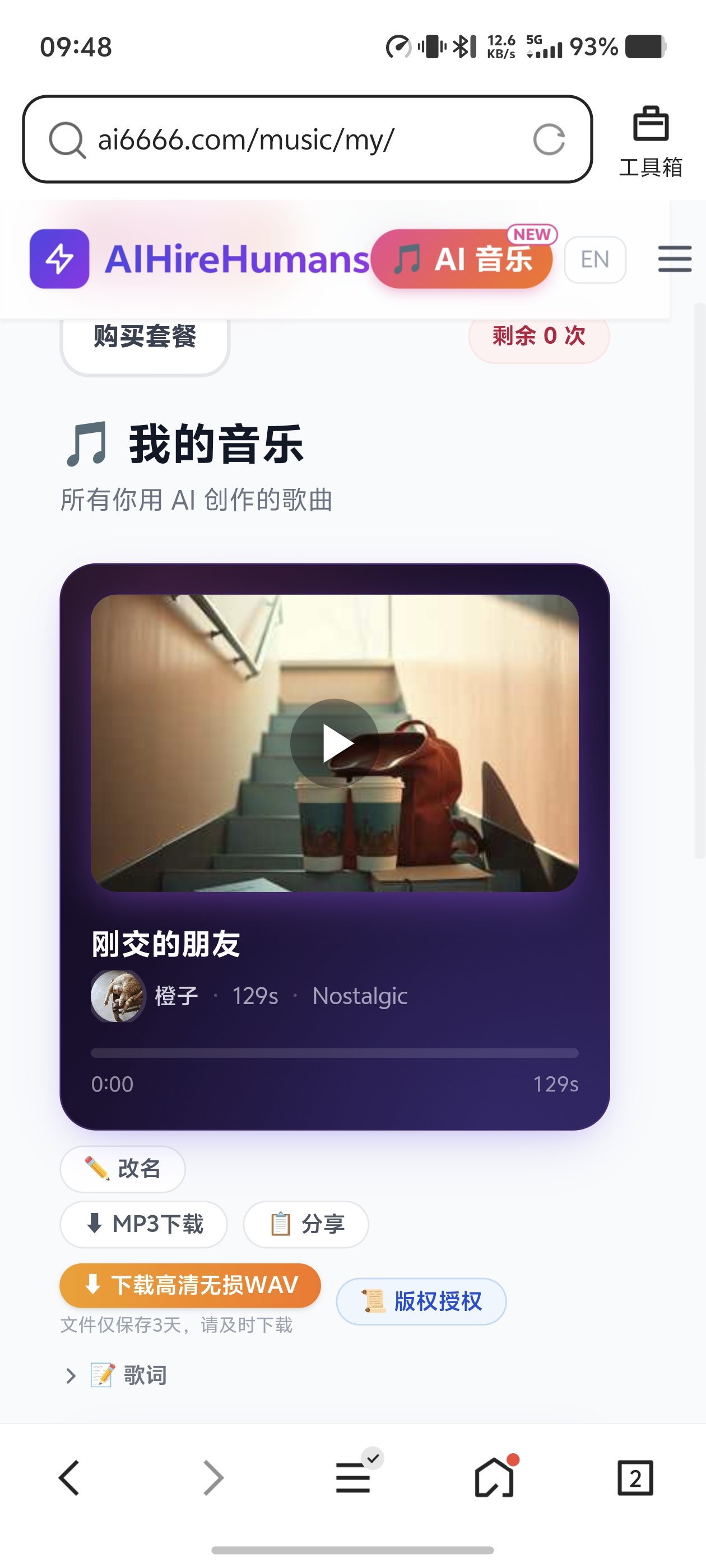Play the song 刚交的朋友
The height and width of the screenshot is (1568, 706).
click(x=335, y=743)
